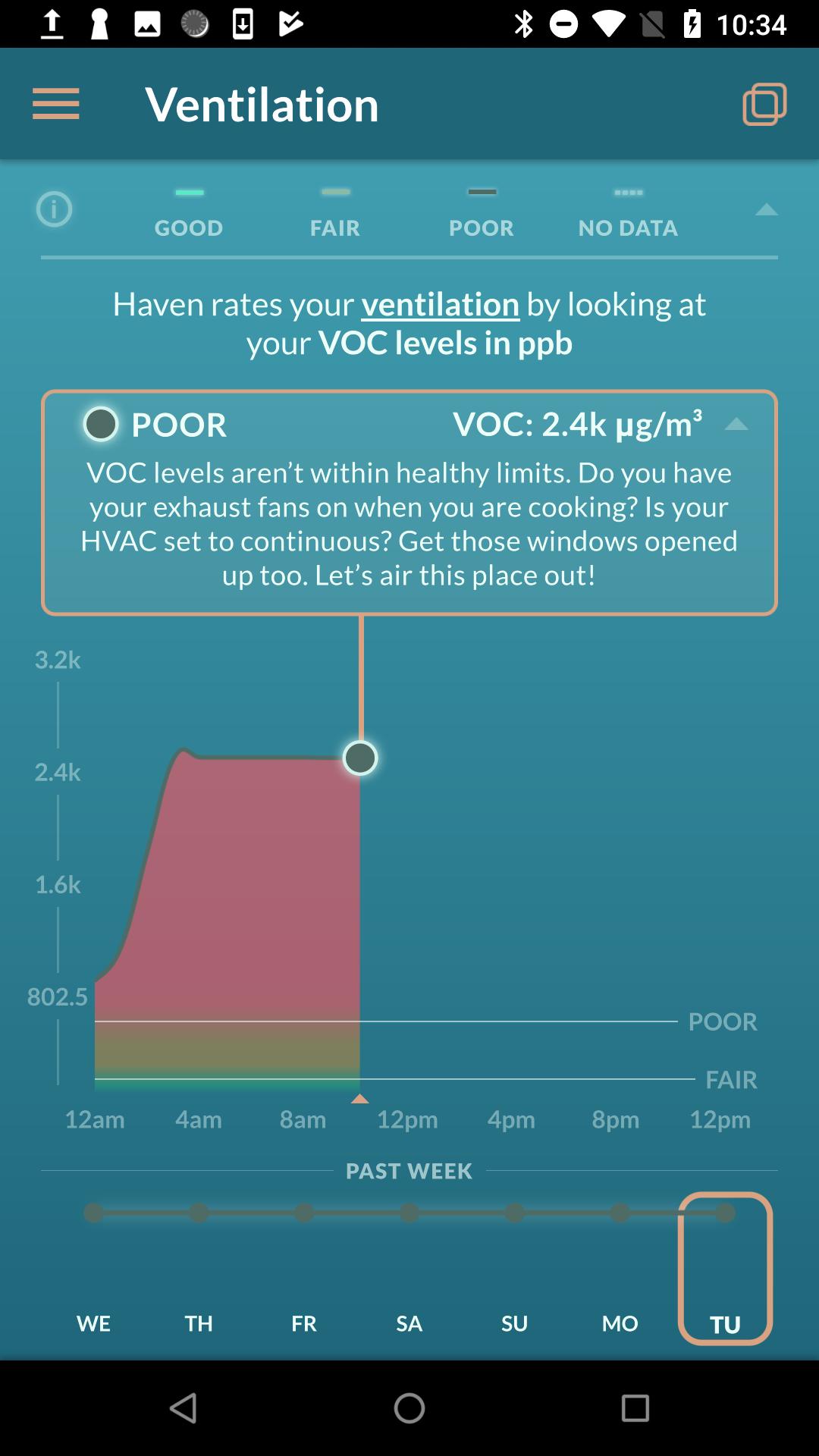Go to the home screen
This screenshot has width=819, height=1456.
(x=409, y=1408)
